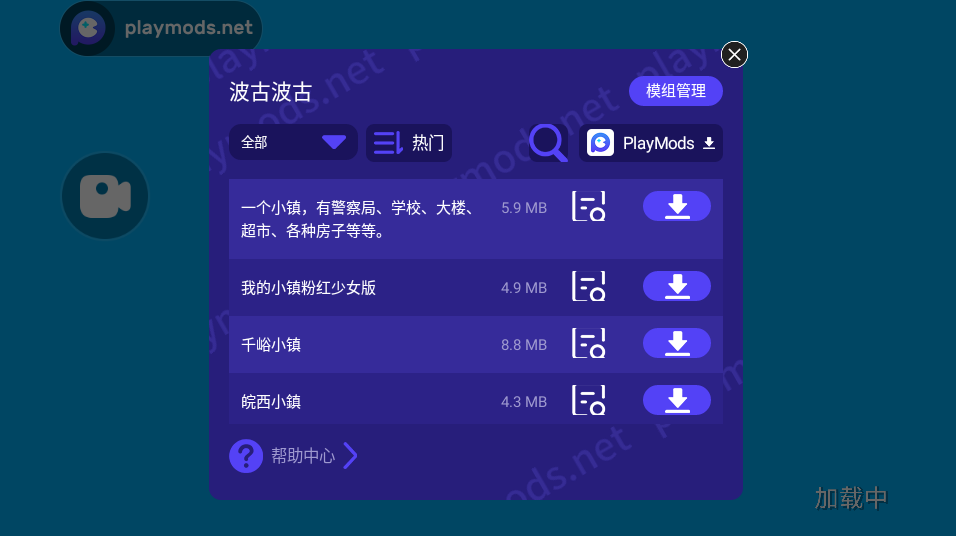
Task: Download 我的小镇粉红少女版 mod
Action: click(x=677, y=286)
